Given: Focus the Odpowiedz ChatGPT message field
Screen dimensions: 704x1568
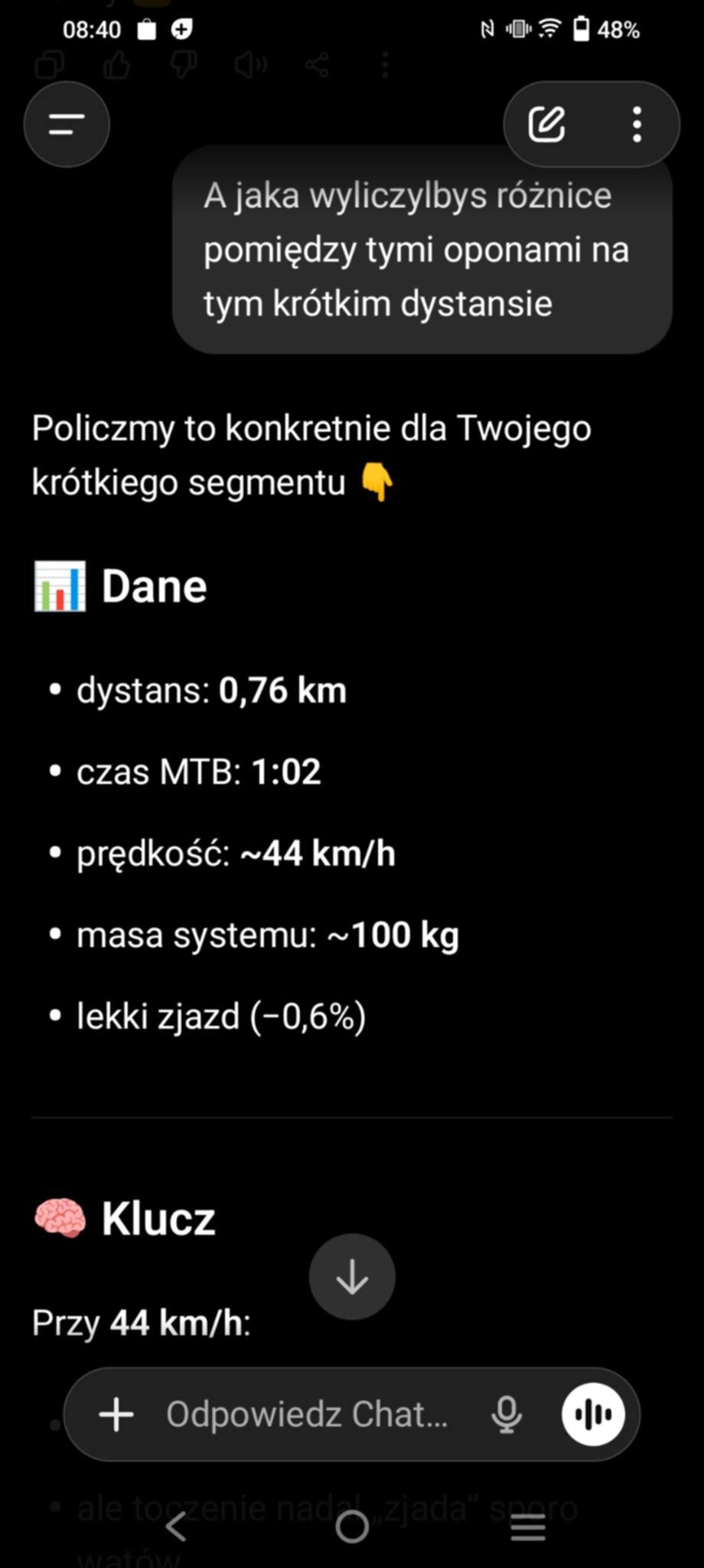Looking at the screenshot, I should pos(308,1414).
